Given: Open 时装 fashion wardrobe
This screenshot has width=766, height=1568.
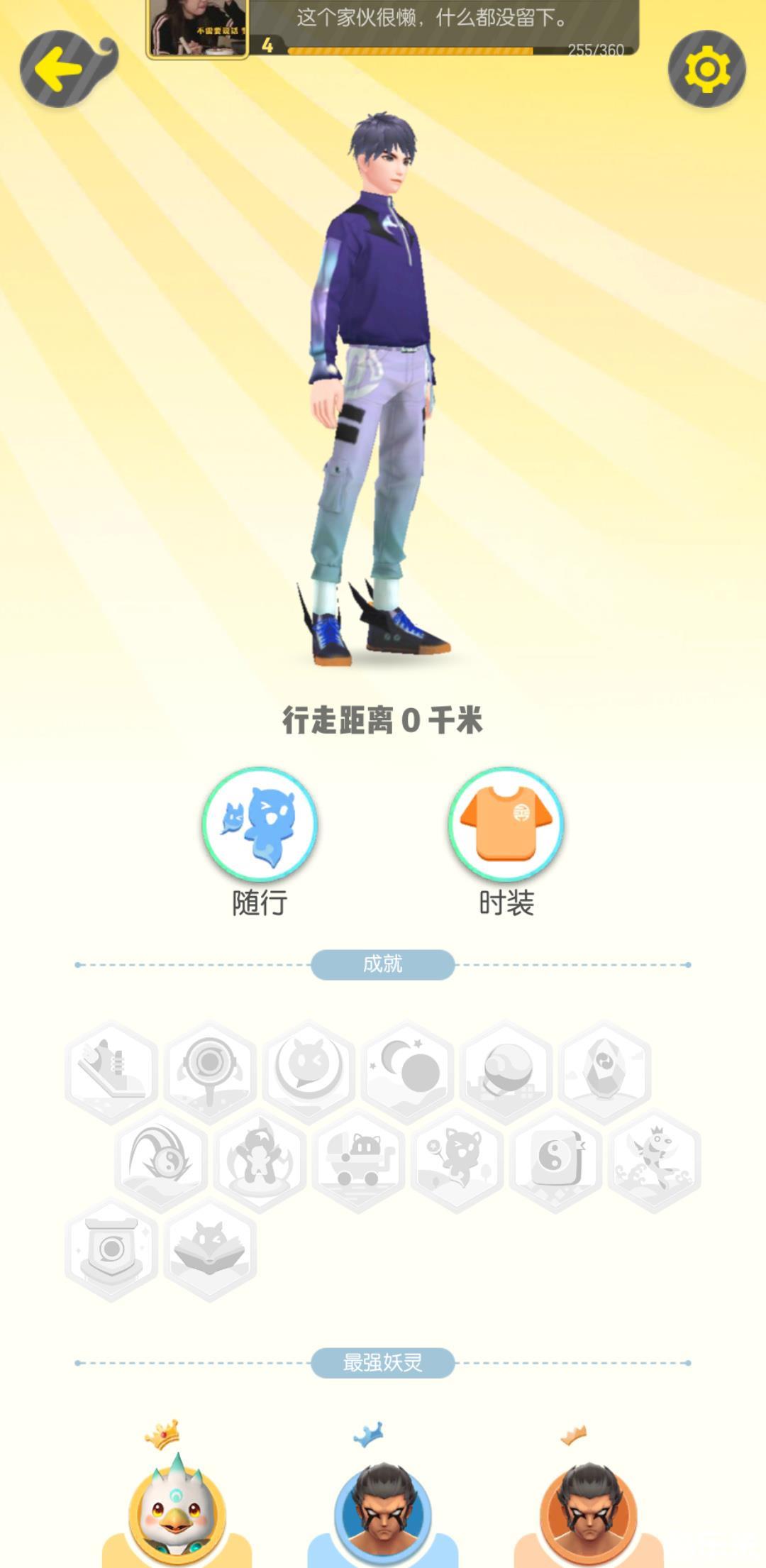Looking at the screenshot, I should pyautogui.click(x=506, y=824).
